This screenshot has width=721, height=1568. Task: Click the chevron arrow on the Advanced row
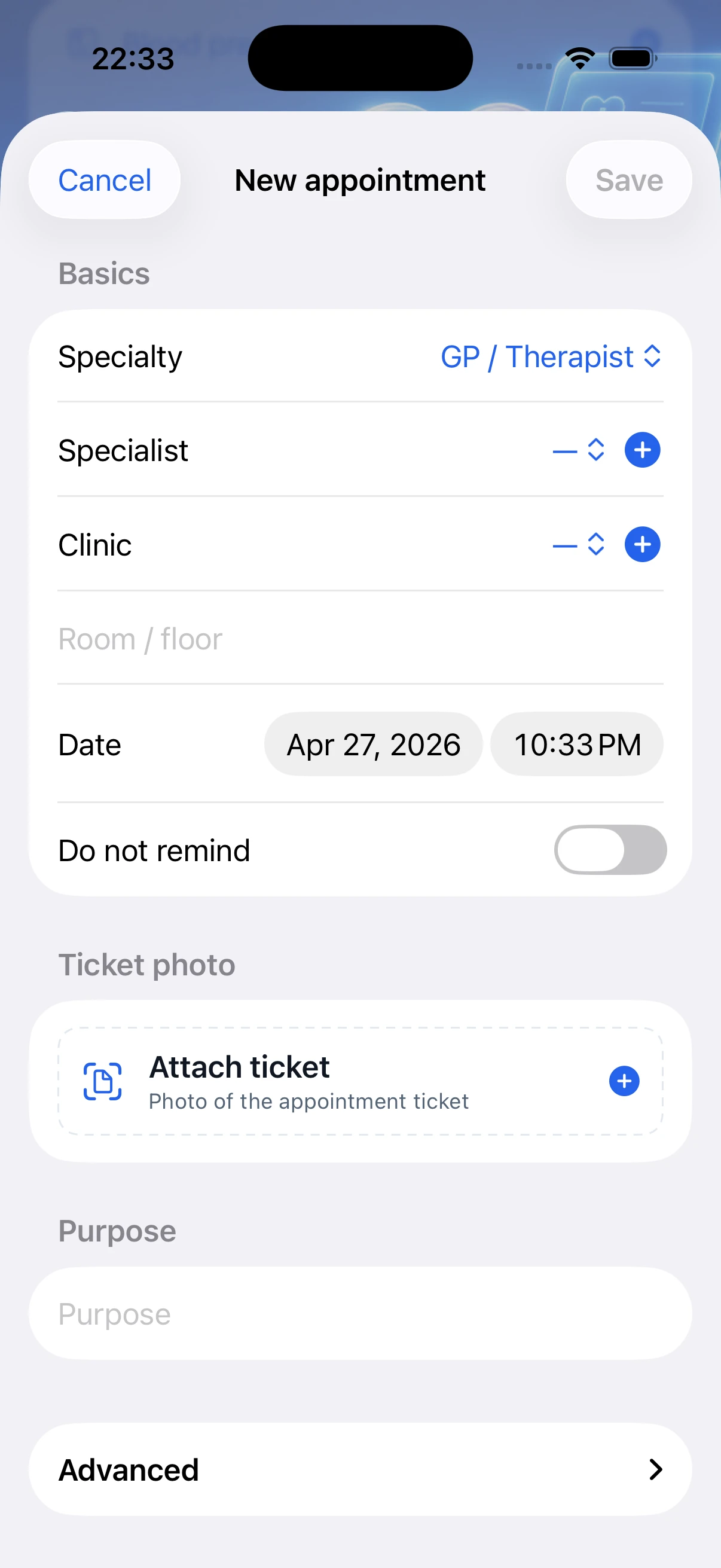click(656, 1470)
